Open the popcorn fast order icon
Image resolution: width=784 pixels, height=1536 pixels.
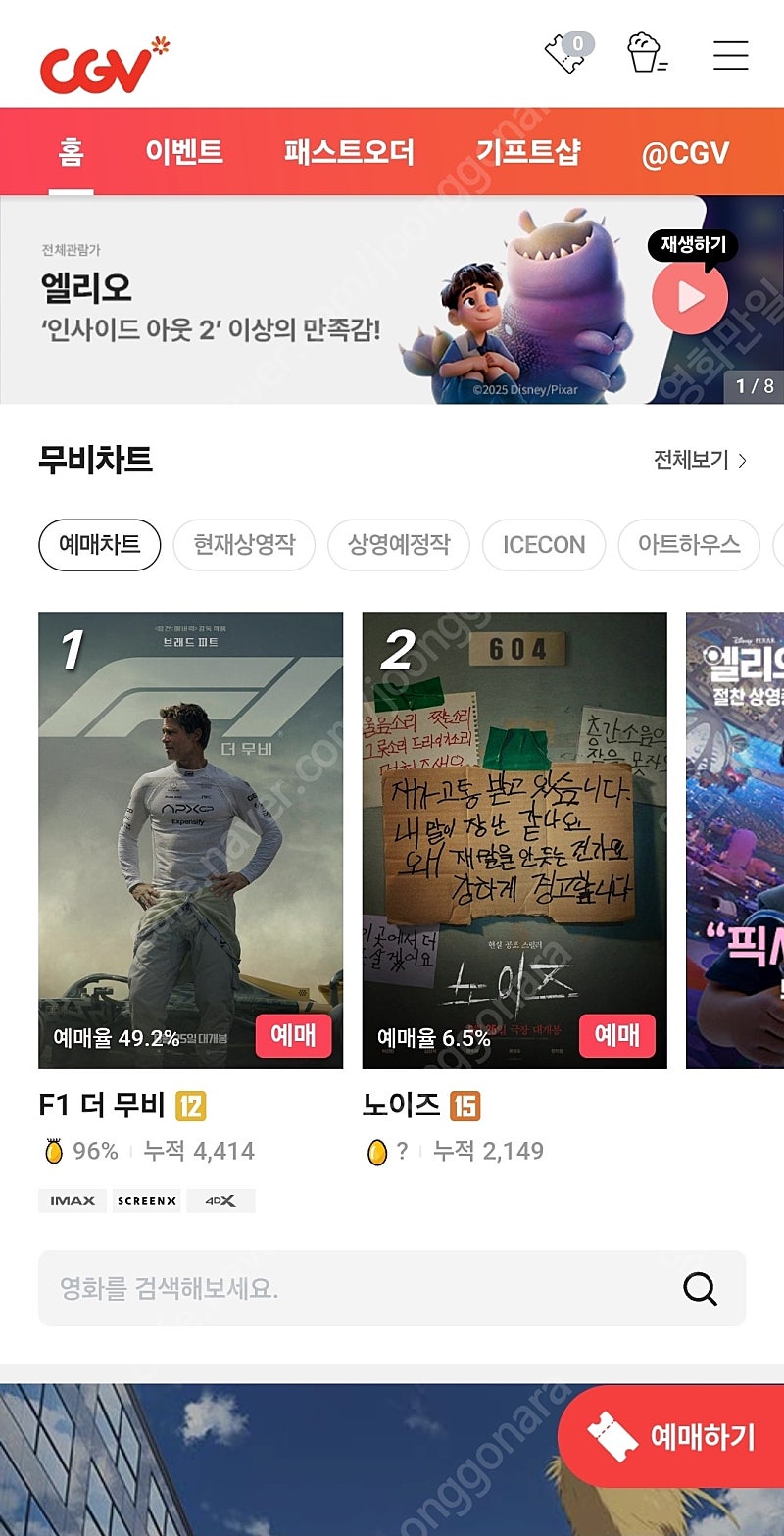646,53
